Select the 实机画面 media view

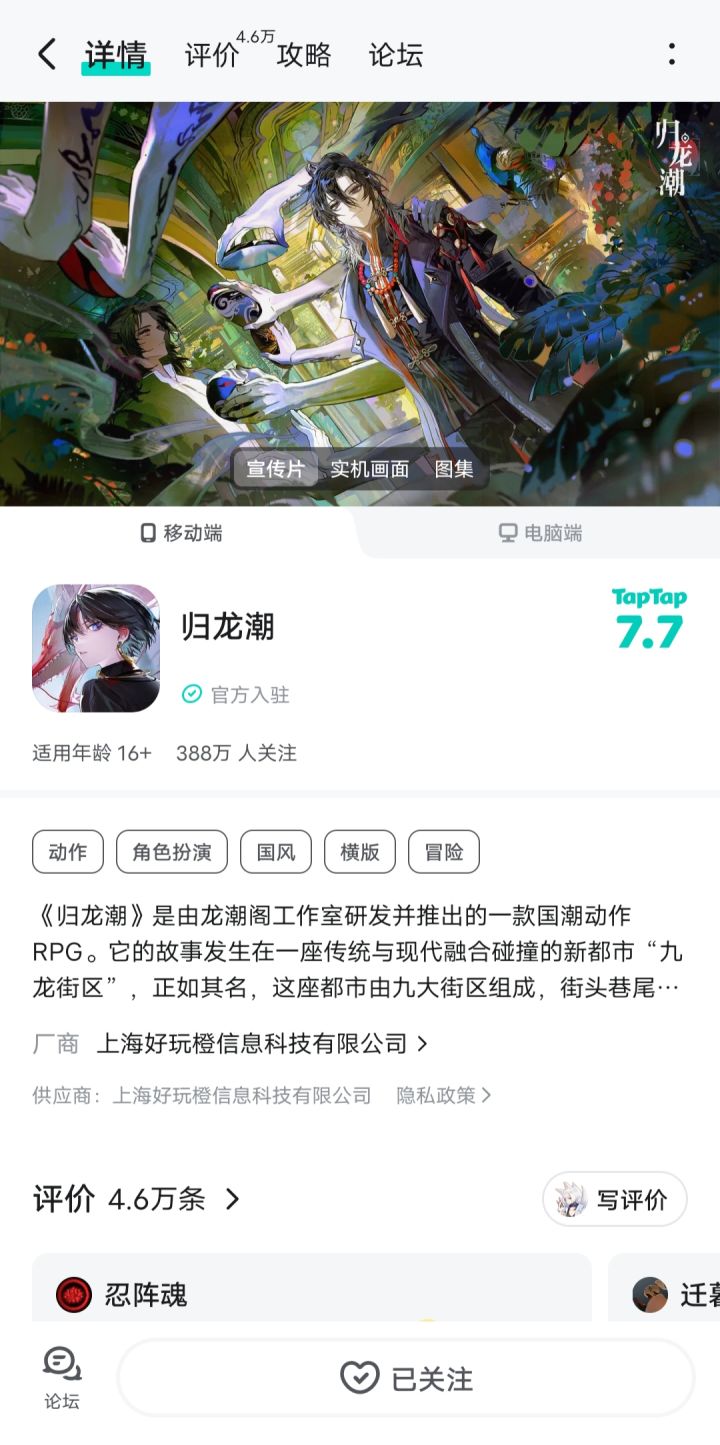[x=372, y=468]
